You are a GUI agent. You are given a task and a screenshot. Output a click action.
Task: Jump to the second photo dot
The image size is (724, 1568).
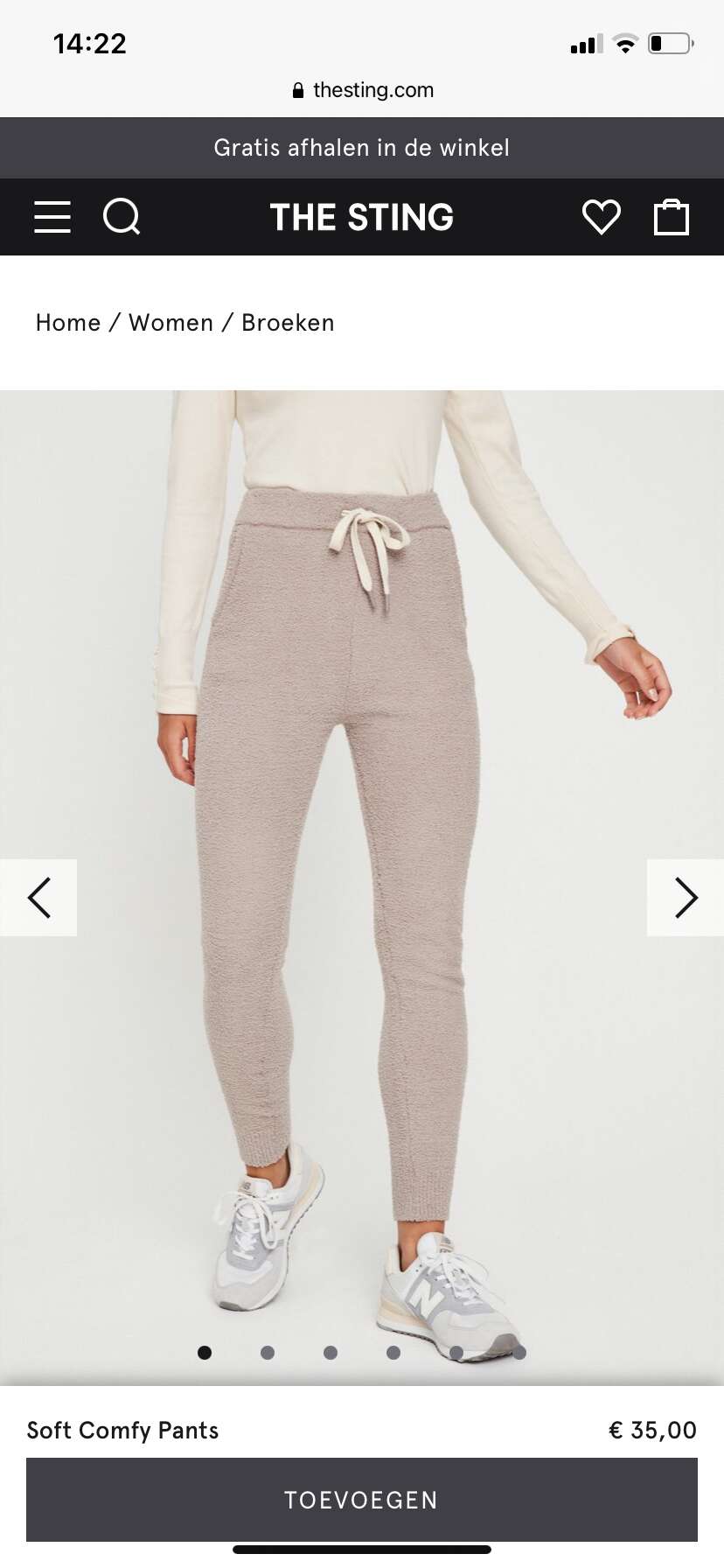pyautogui.click(x=268, y=1353)
